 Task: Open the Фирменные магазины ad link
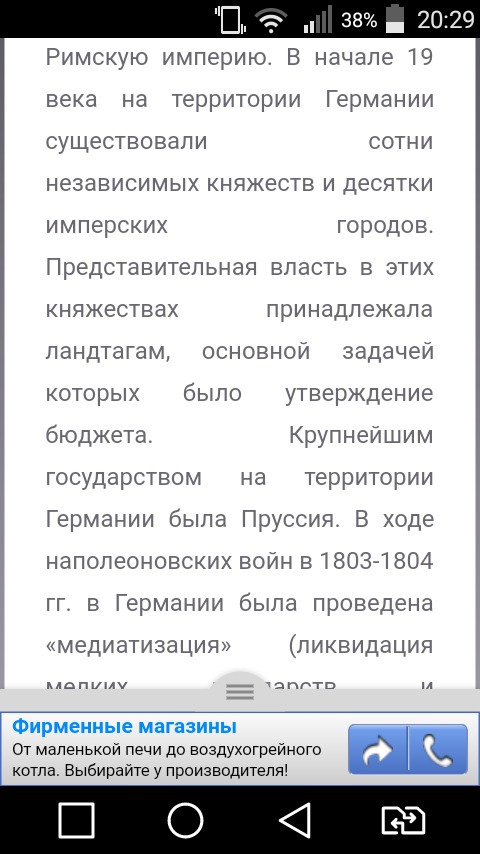tap(124, 727)
